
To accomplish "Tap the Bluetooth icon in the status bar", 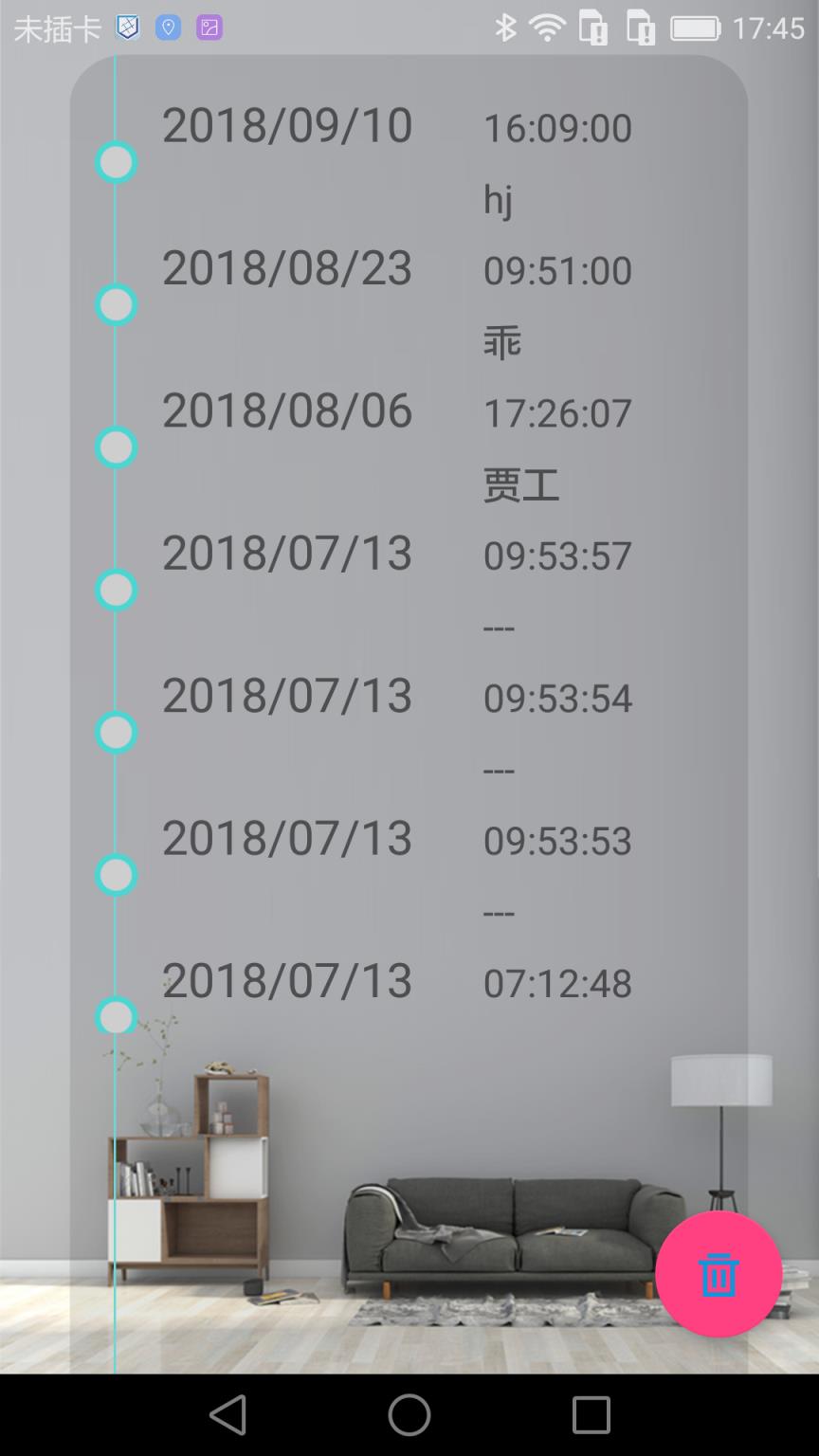I will (x=505, y=27).
